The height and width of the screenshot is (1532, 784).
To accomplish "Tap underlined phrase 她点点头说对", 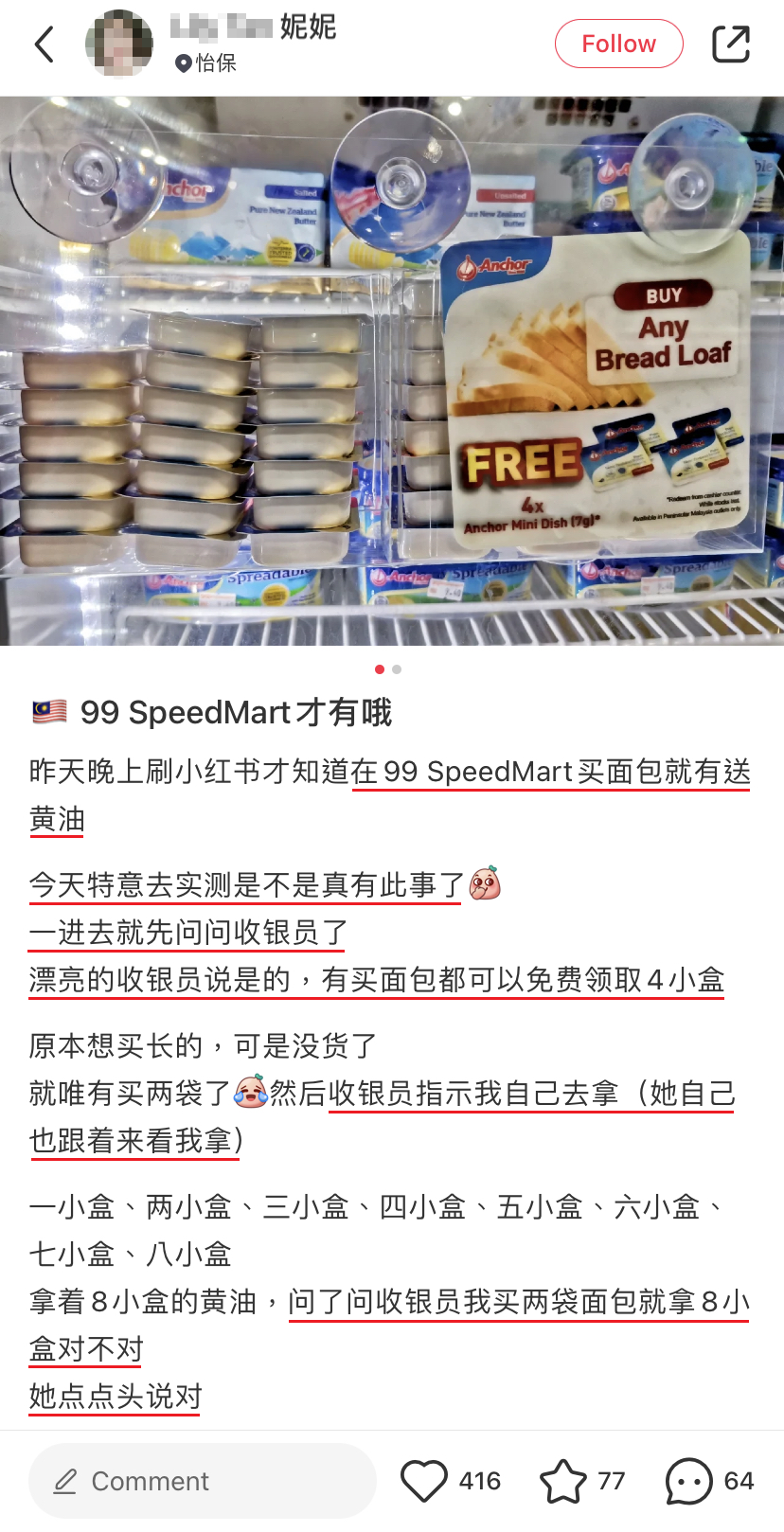I will pos(116,1396).
